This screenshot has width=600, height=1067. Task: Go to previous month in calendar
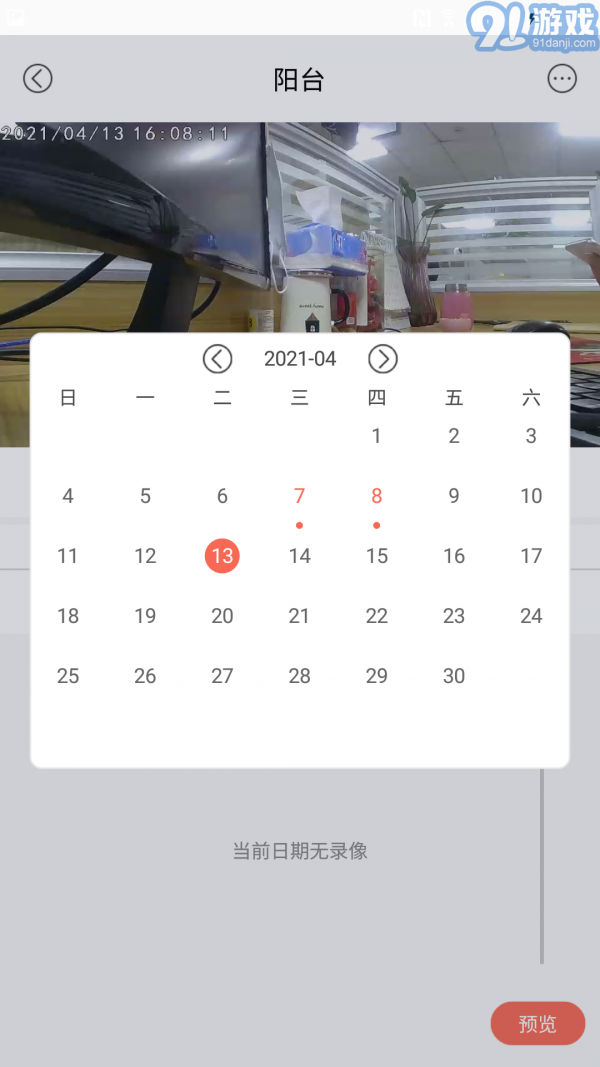pos(217,358)
